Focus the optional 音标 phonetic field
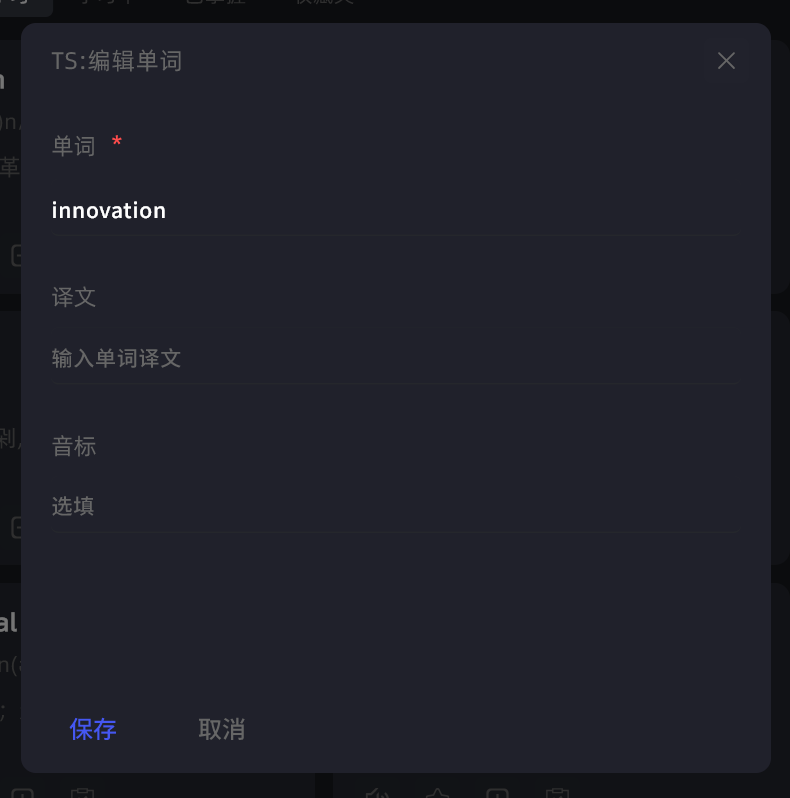Viewport: 790px width, 798px height. tap(392, 506)
